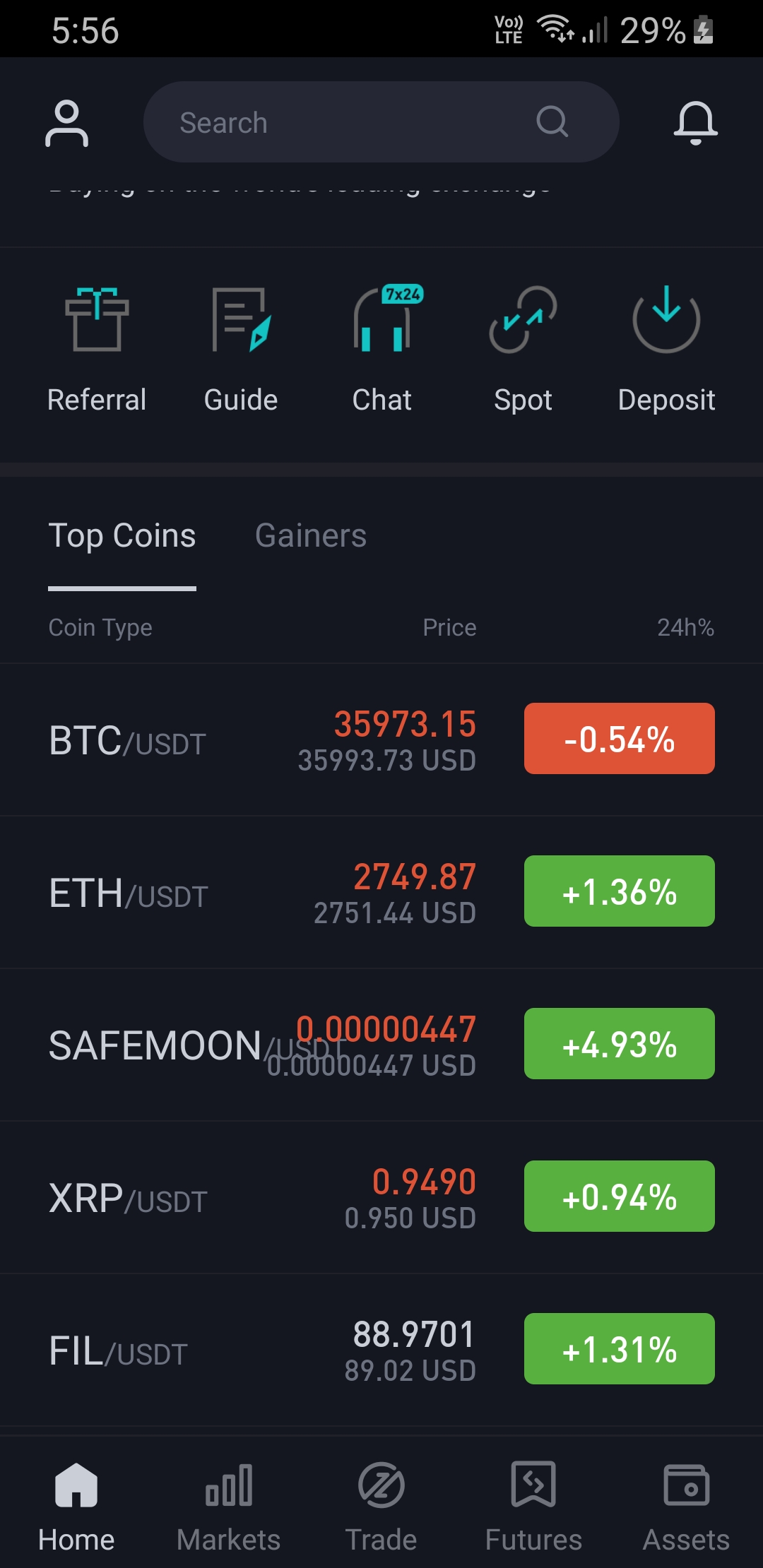Open the profile account icon
763x1568 pixels.
tap(67, 121)
